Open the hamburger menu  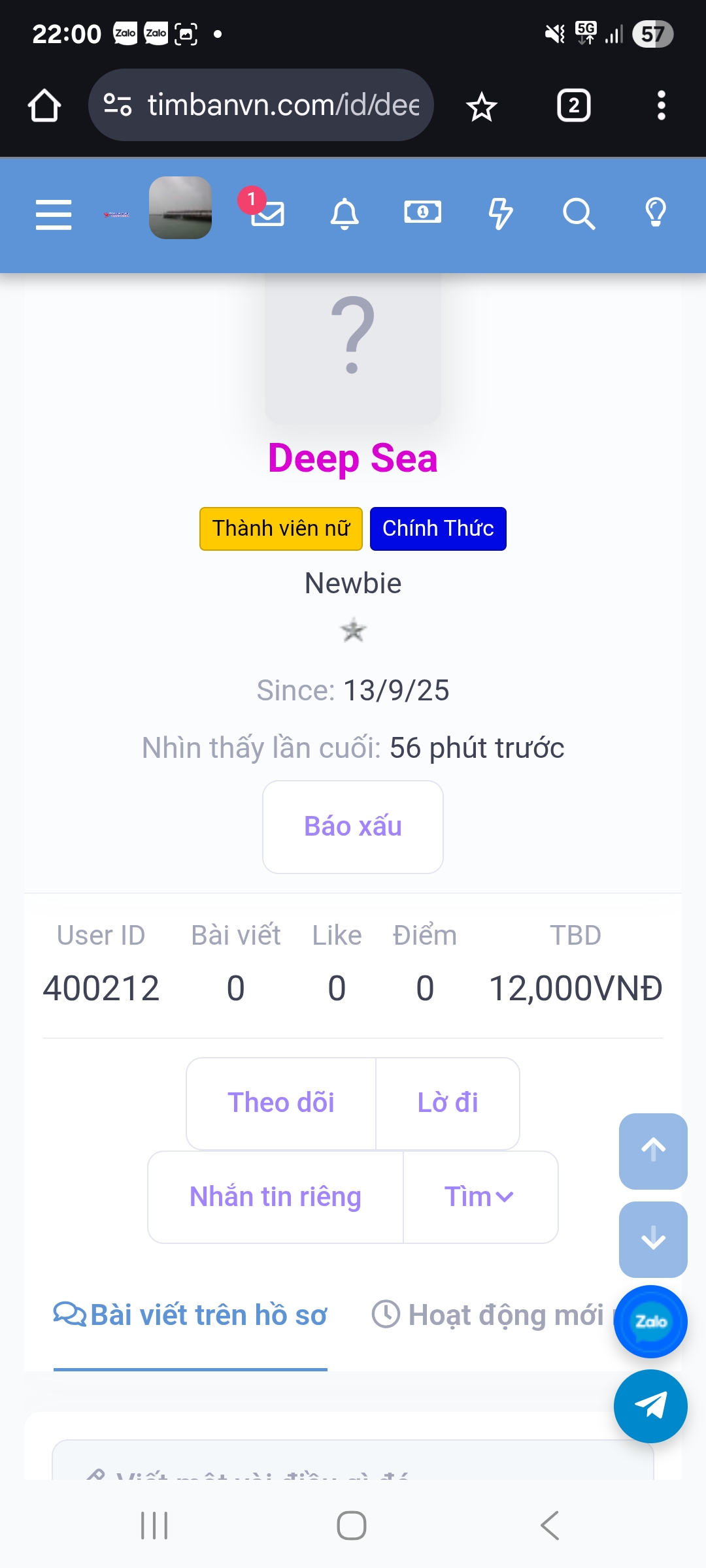(x=54, y=214)
